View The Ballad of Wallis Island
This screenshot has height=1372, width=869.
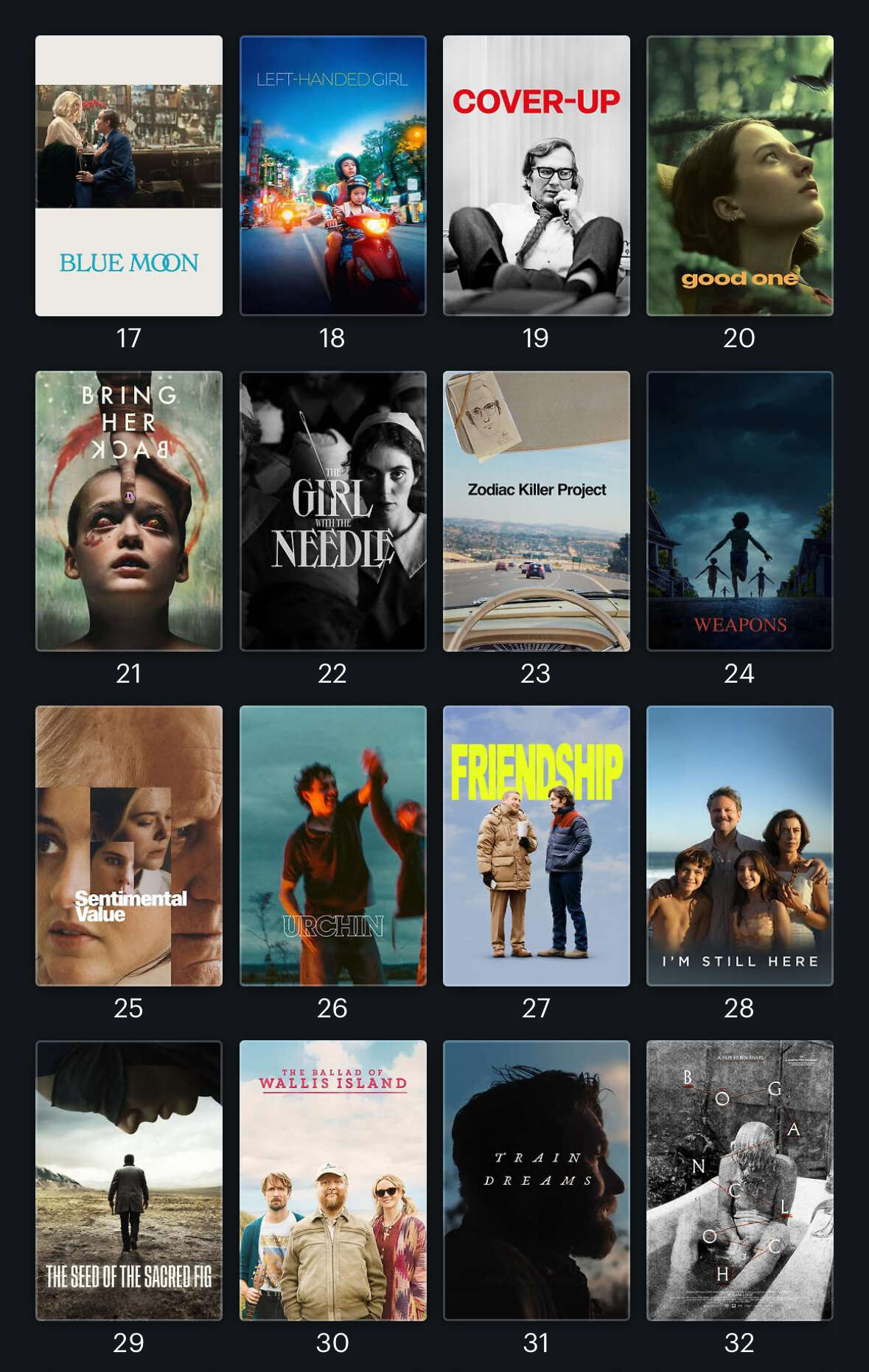(x=332, y=1180)
